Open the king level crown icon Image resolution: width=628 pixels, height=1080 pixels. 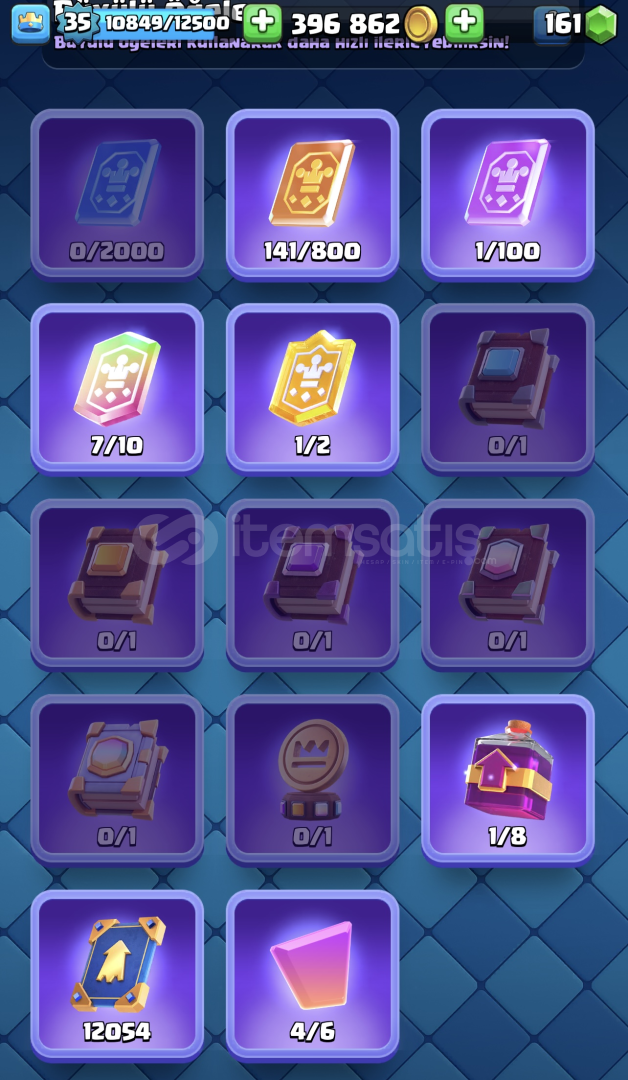[x=30, y=23]
